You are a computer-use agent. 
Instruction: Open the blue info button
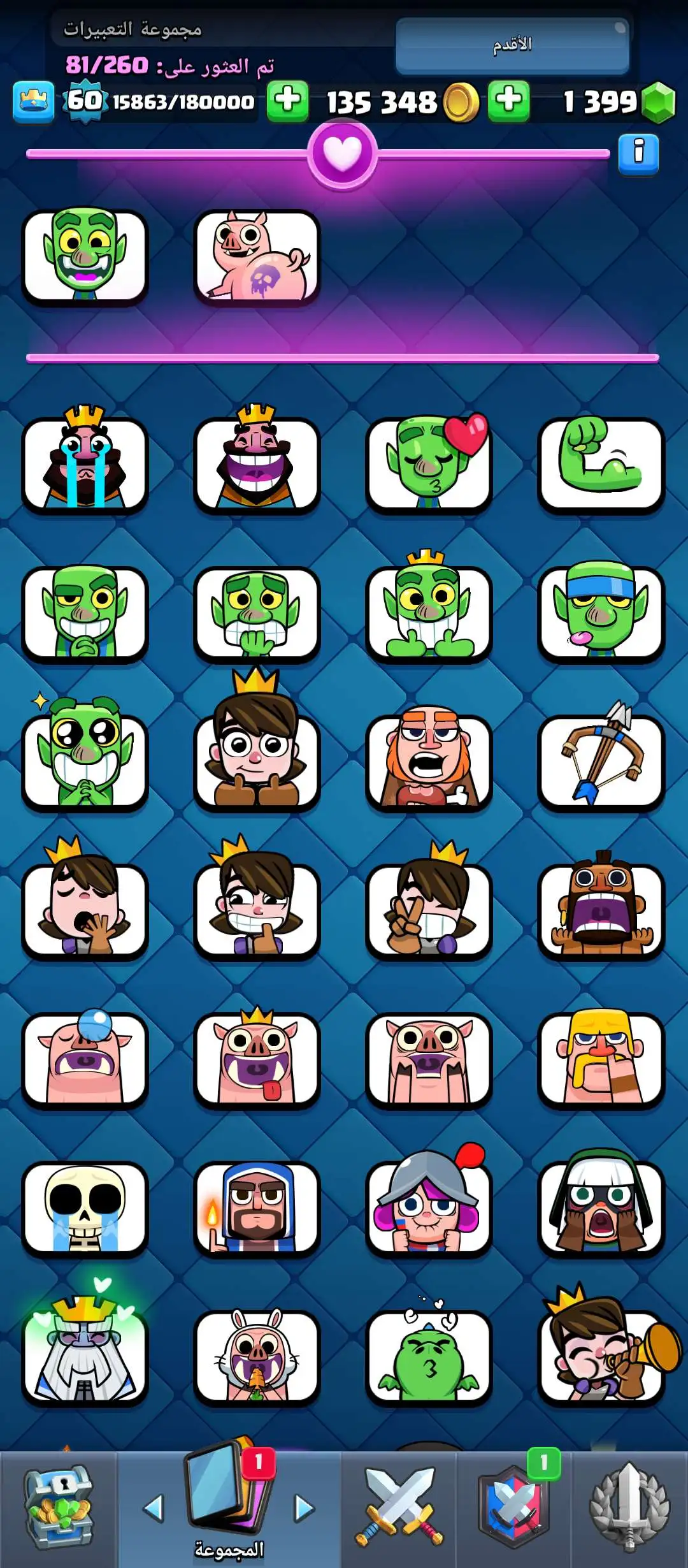(638, 154)
